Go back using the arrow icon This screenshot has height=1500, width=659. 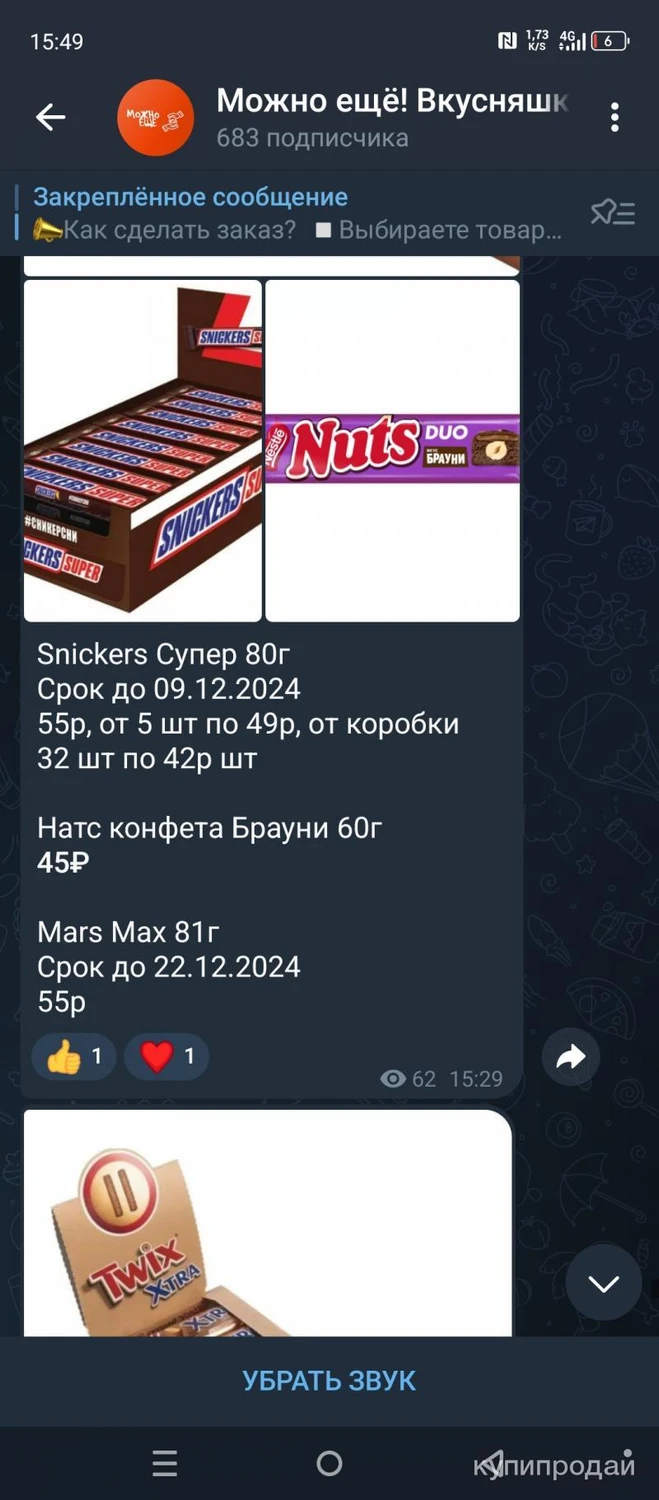51,118
